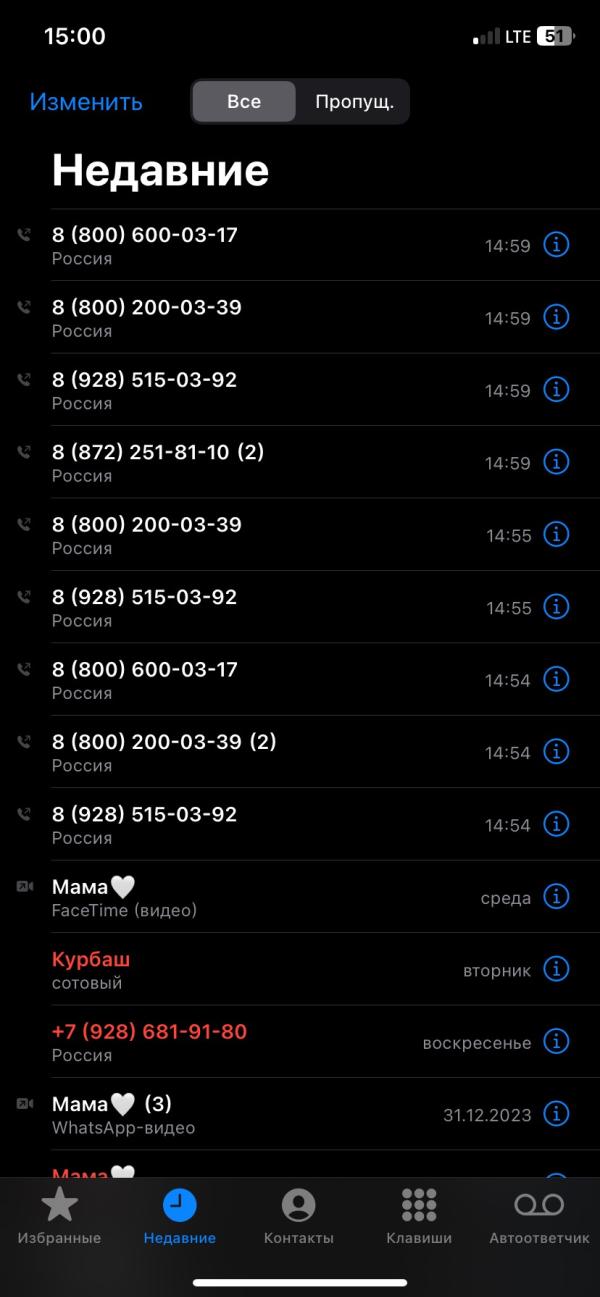This screenshot has width=600, height=1297.
Task: Select the Все calls filter
Action: 244,102
